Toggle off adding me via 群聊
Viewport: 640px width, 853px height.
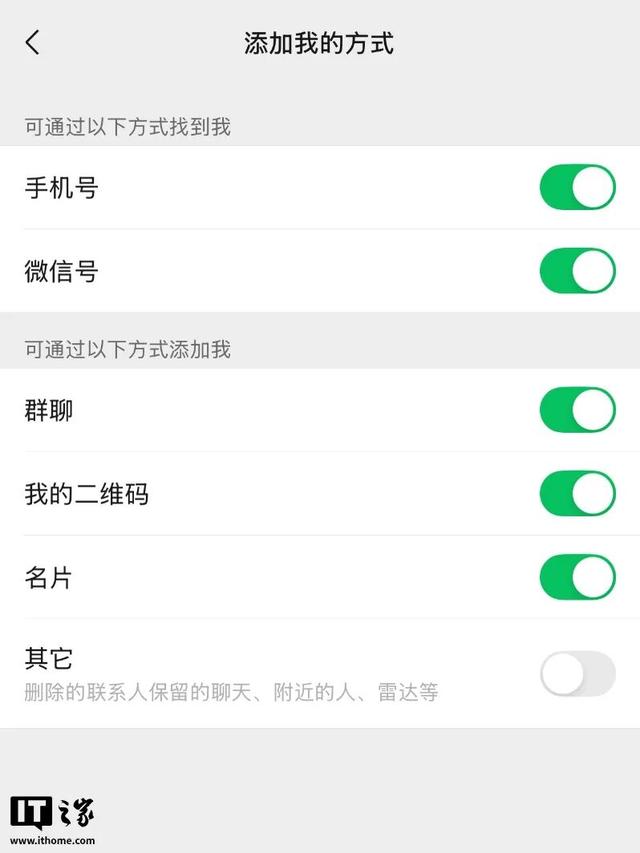point(577,410)
